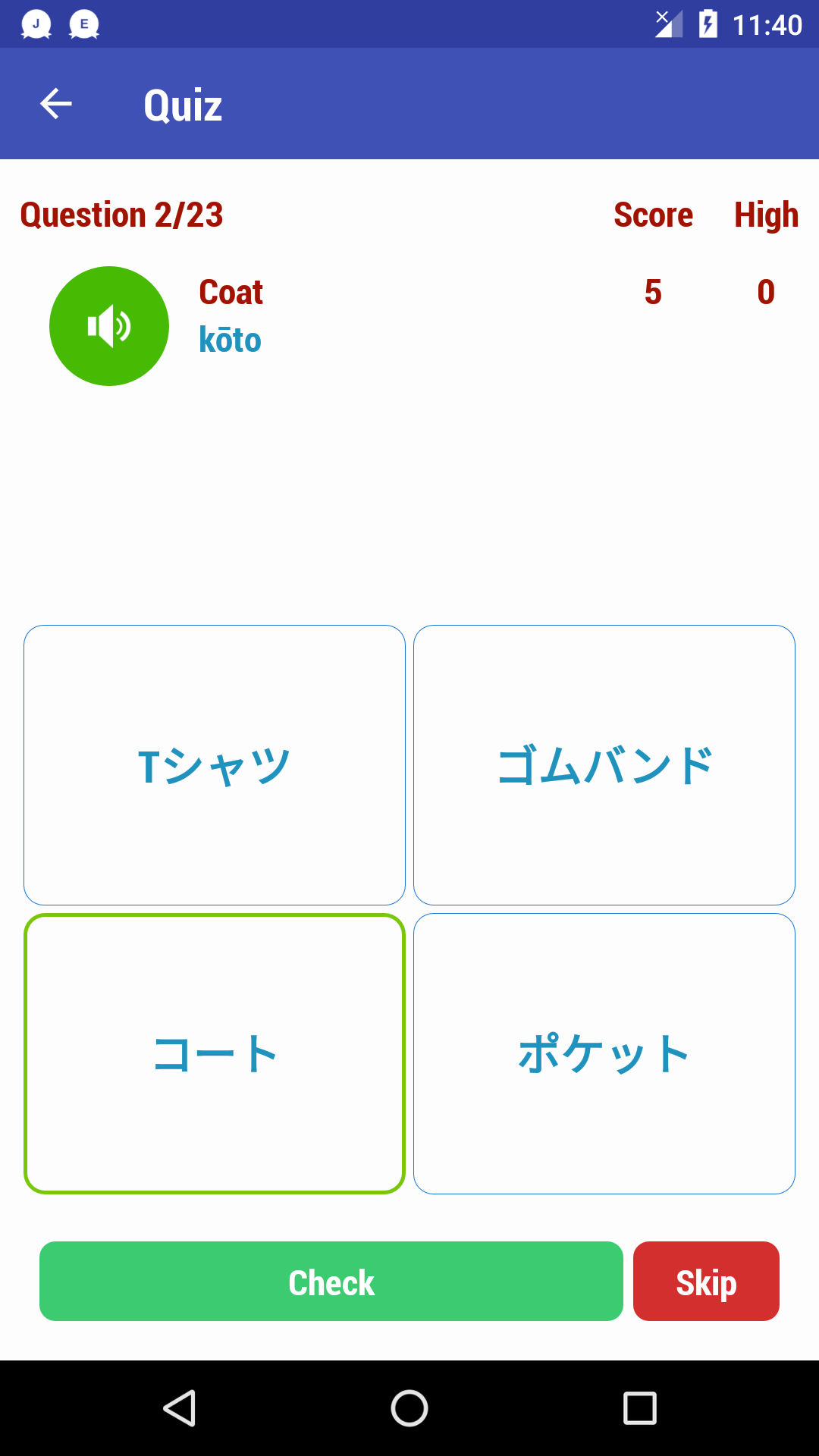
Task: Select the Tシャツ answer
Action: click(215, 765)
